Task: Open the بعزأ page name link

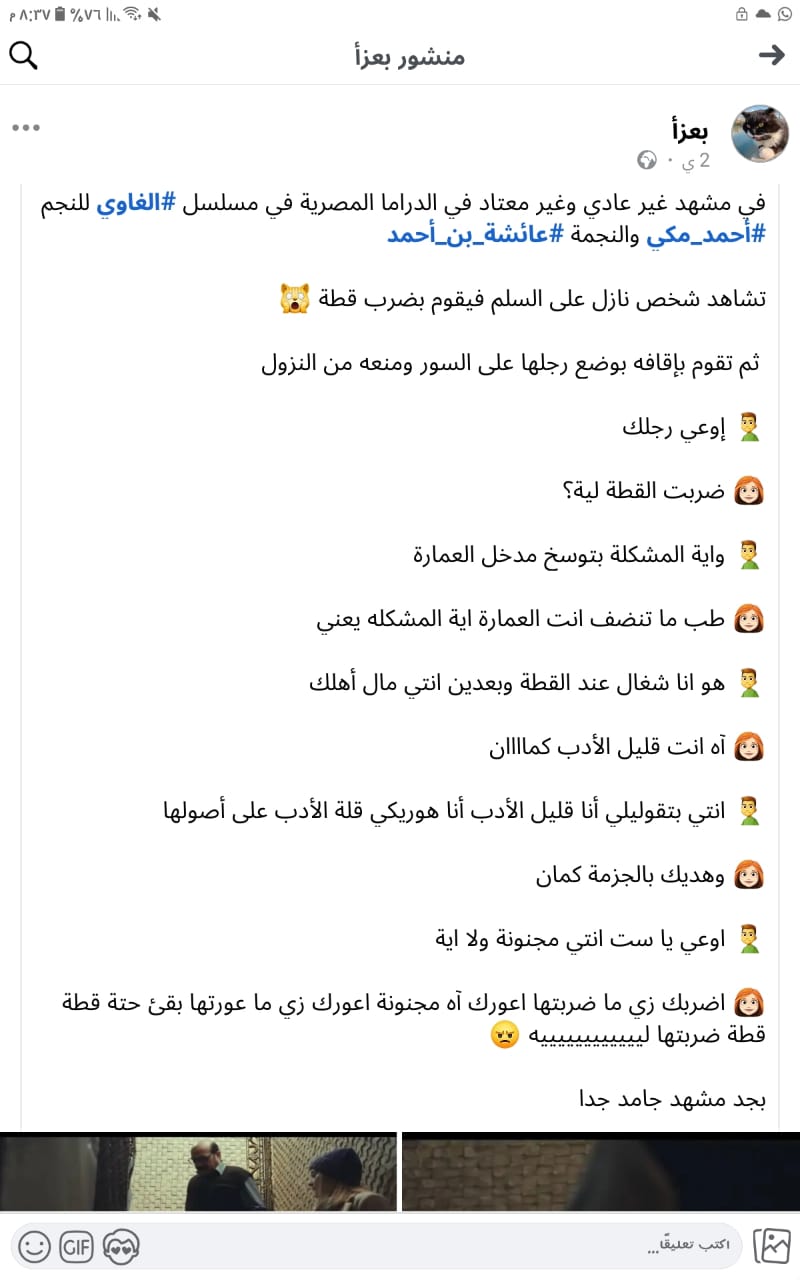Action: pos(689,129)
